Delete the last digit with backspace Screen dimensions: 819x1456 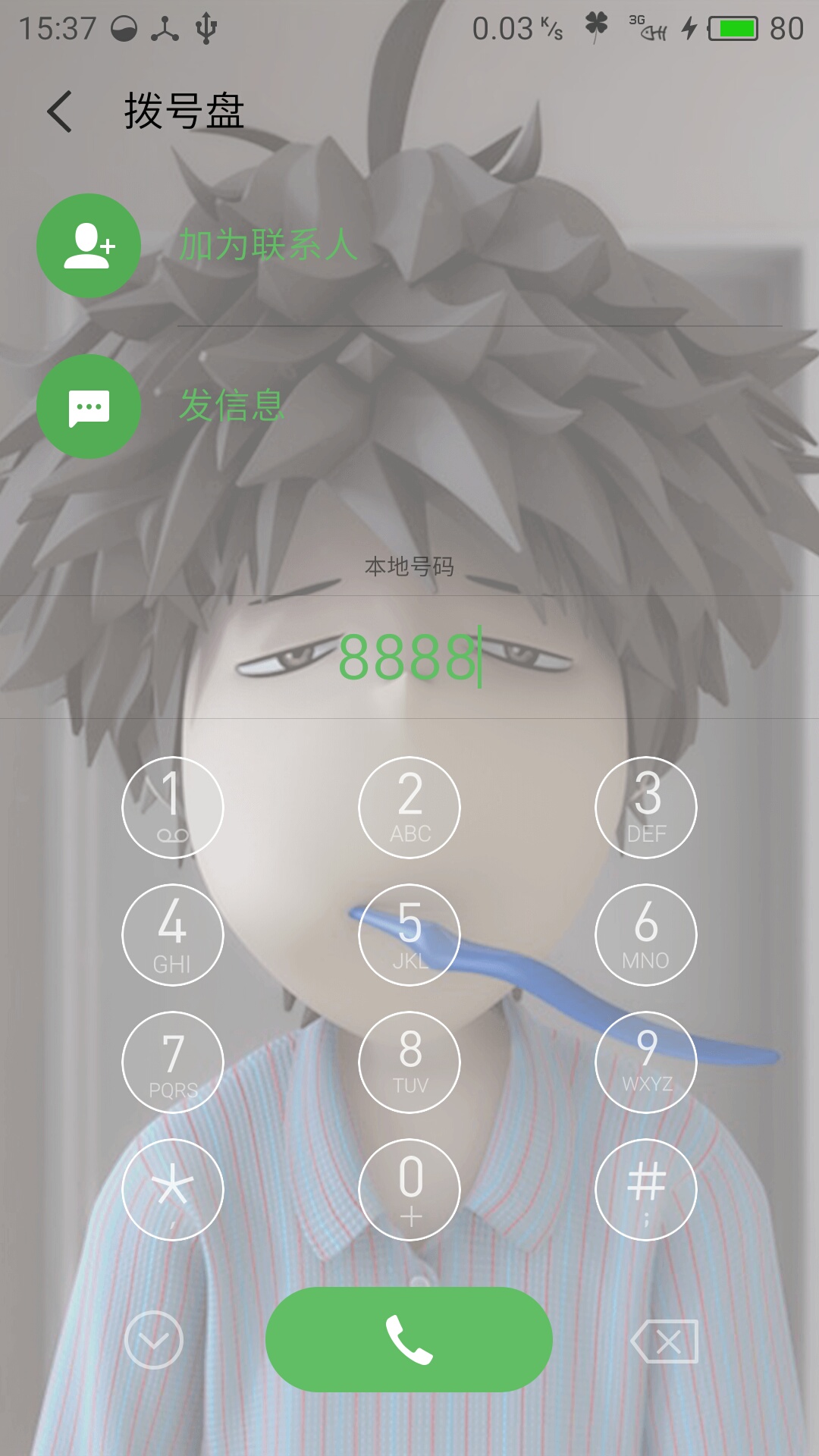(664, 1341)
